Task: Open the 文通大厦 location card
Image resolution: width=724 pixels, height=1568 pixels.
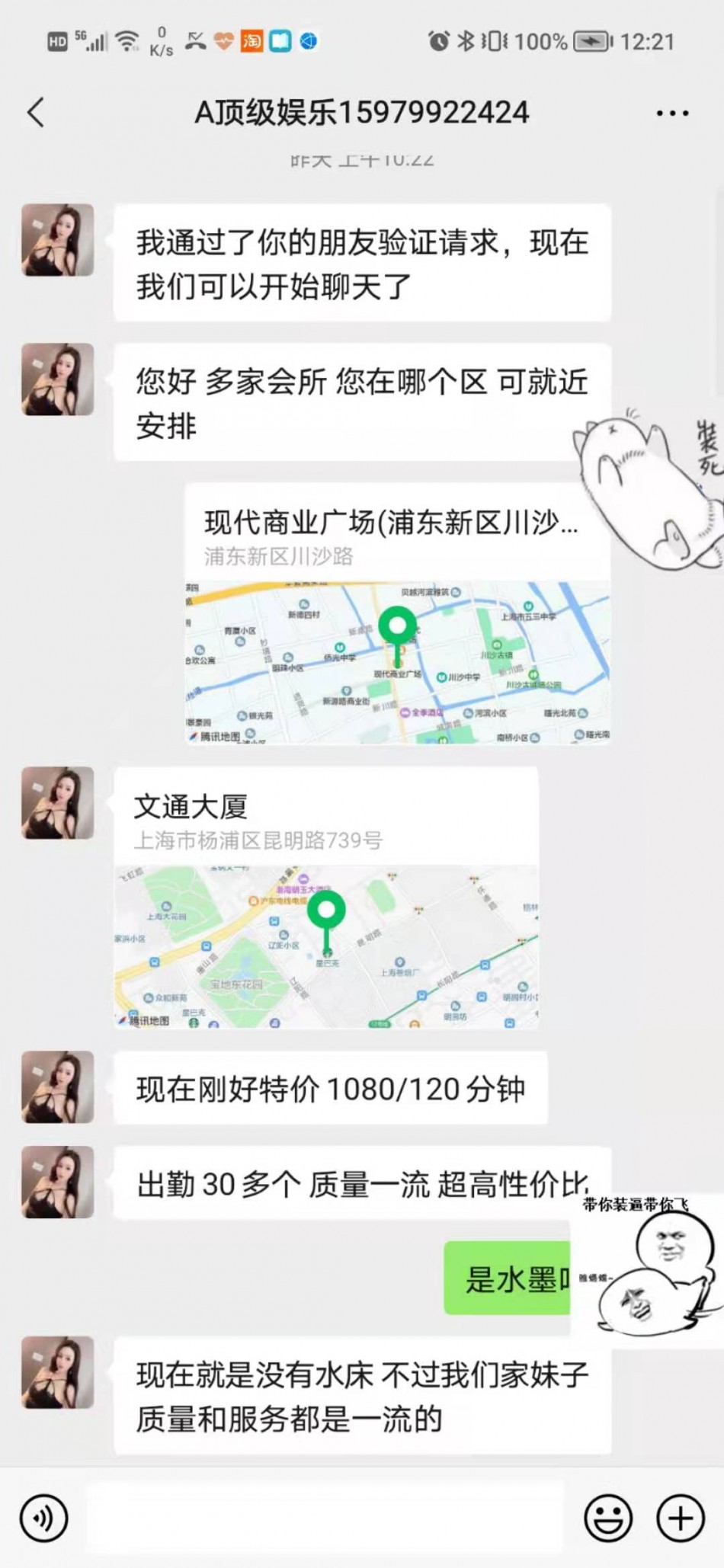Action: [x=326, y=898]
